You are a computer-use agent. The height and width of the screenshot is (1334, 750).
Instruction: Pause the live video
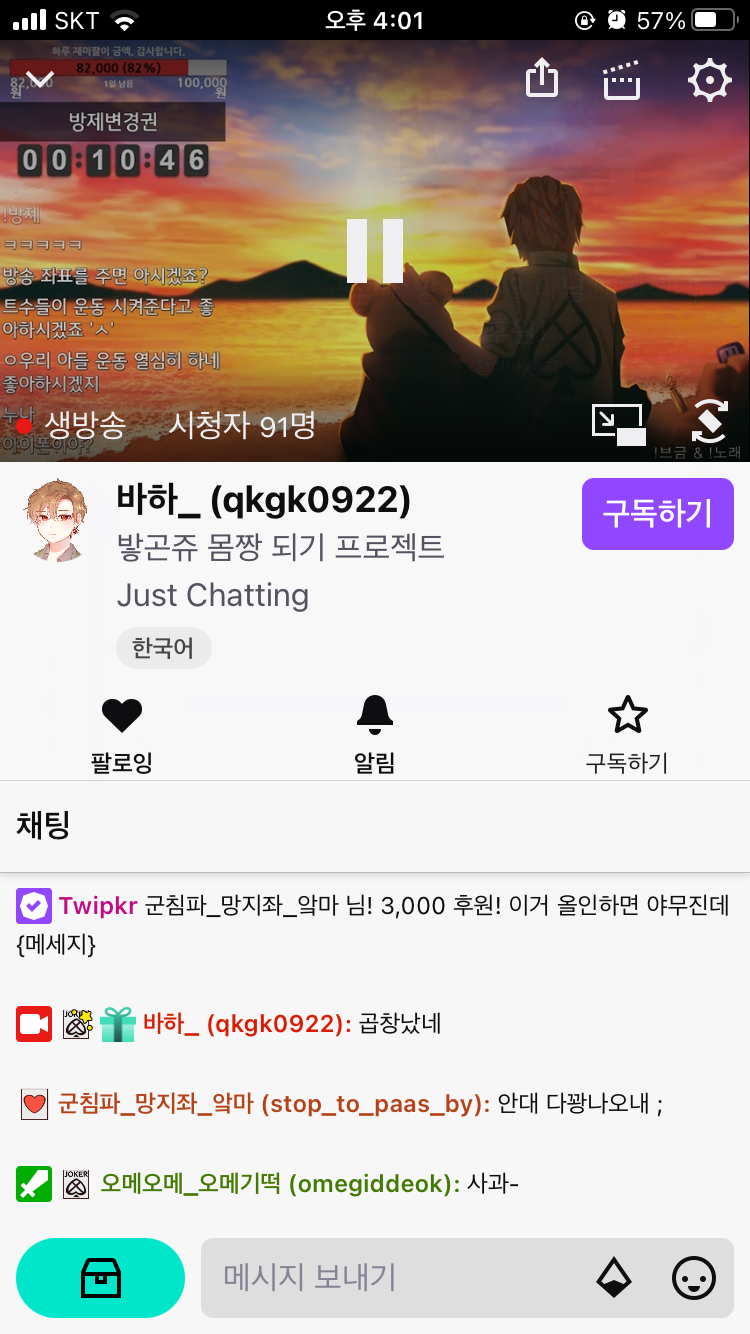pyautogui.click(x=375, y=250)
